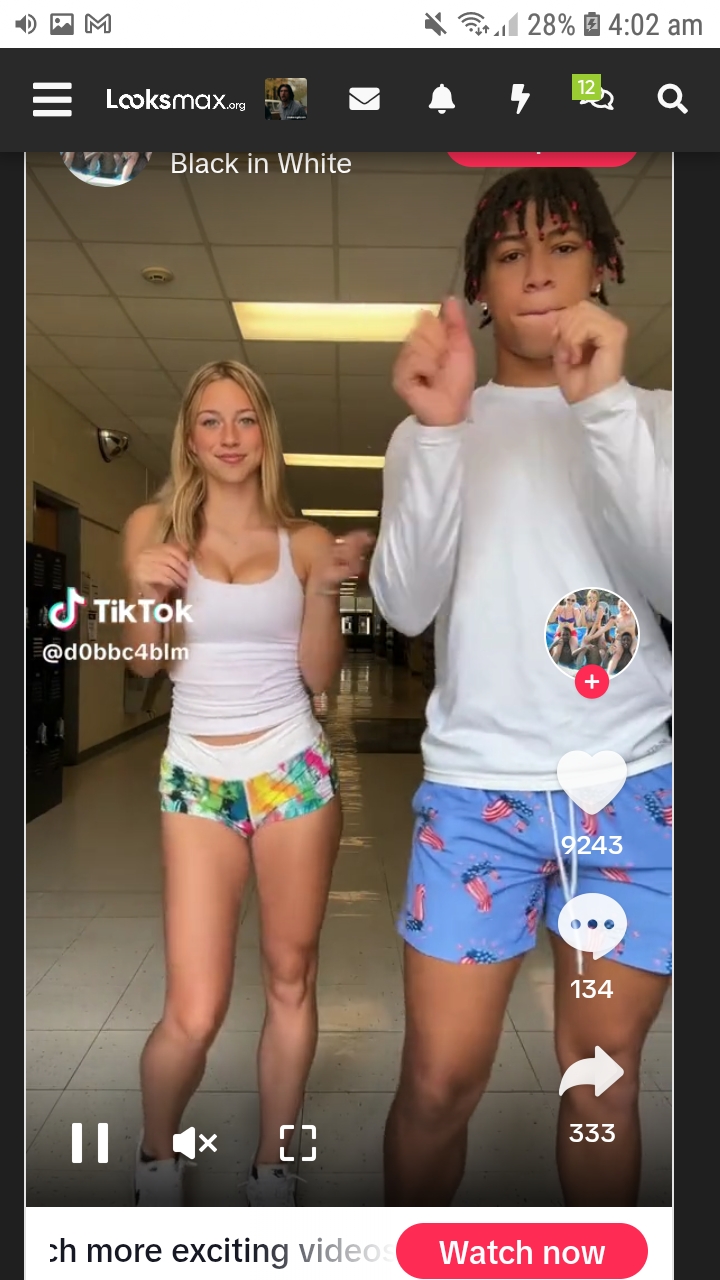Viewport: 720px width, 1280px height.
Task: Share the video with 333 shares
Action: (592, 1072)
